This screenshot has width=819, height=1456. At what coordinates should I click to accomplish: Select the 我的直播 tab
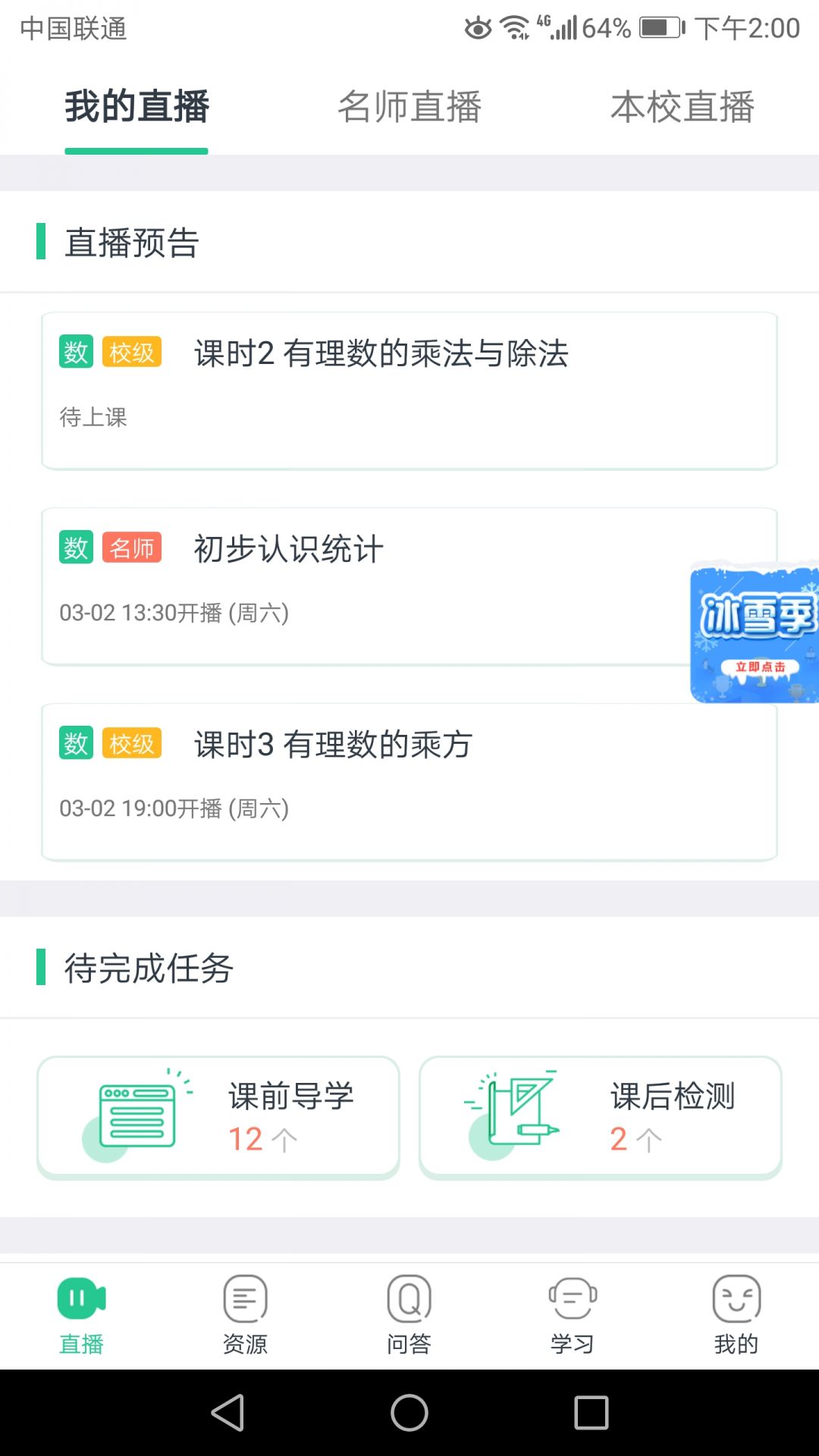tap(136, 106)
